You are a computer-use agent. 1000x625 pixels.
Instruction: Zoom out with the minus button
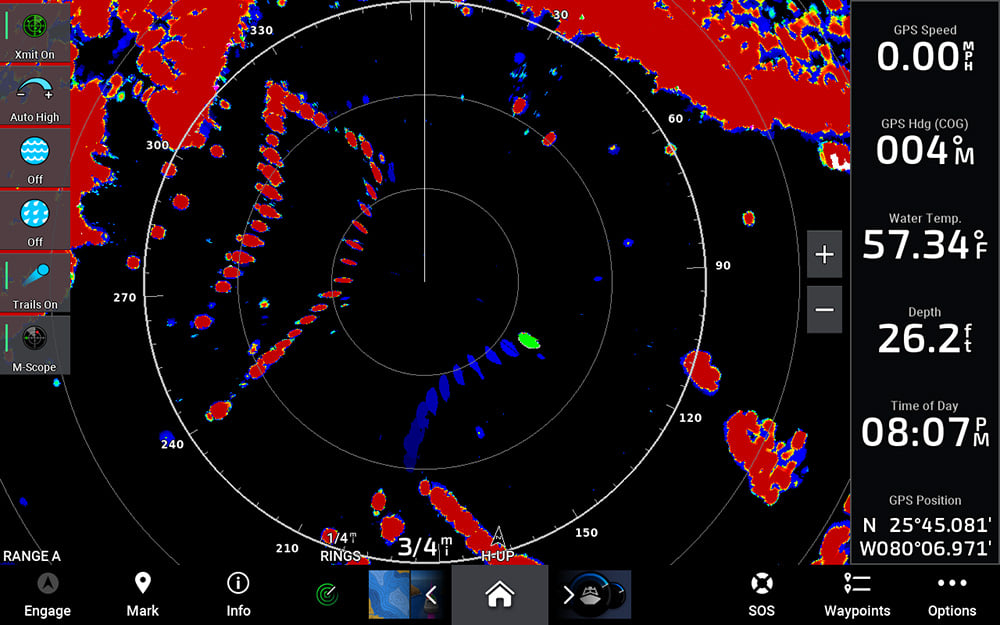pyautogui.click(x=824, y=310)
